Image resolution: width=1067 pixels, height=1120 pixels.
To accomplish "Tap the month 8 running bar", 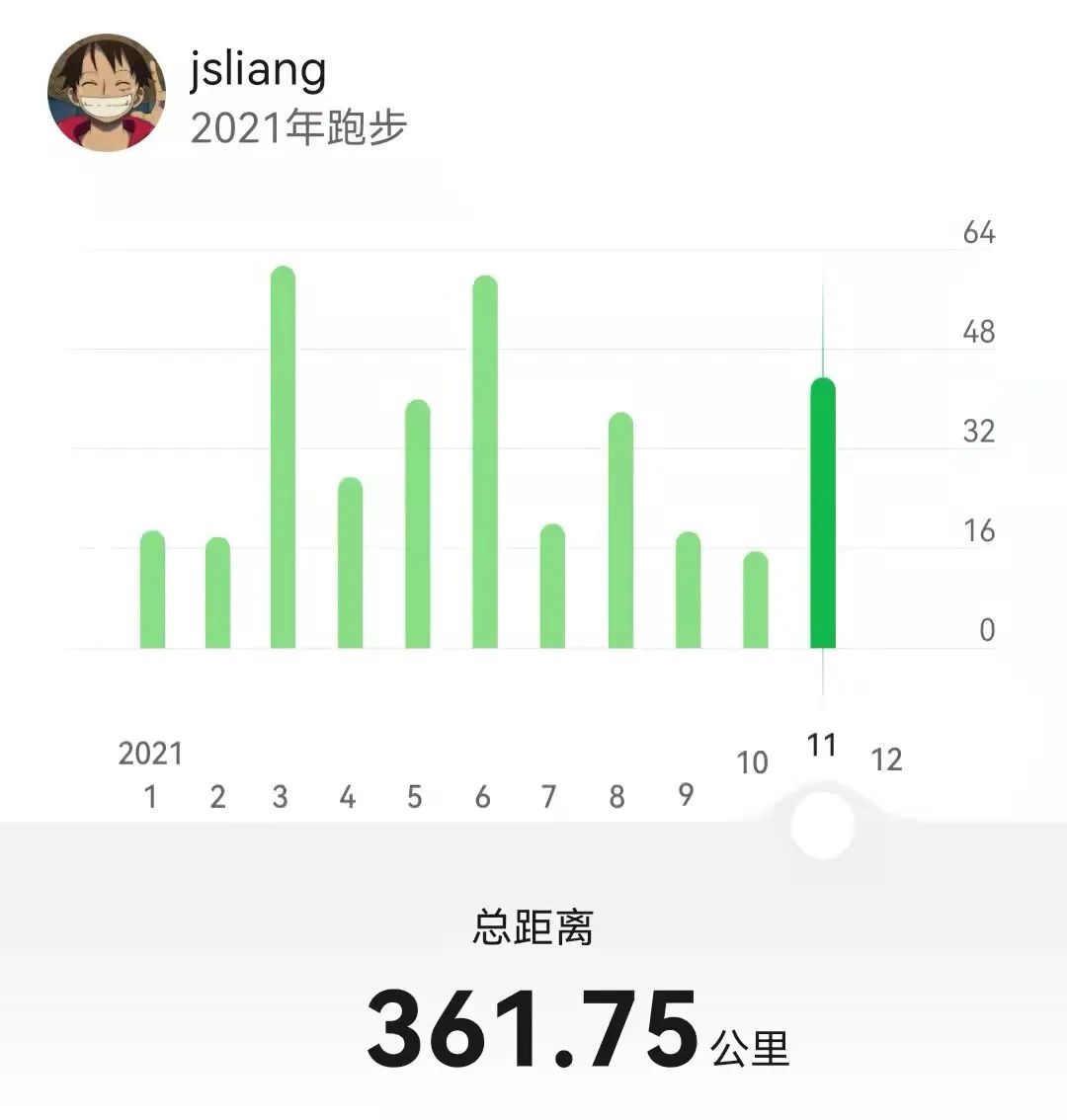I will pos(620,531).
